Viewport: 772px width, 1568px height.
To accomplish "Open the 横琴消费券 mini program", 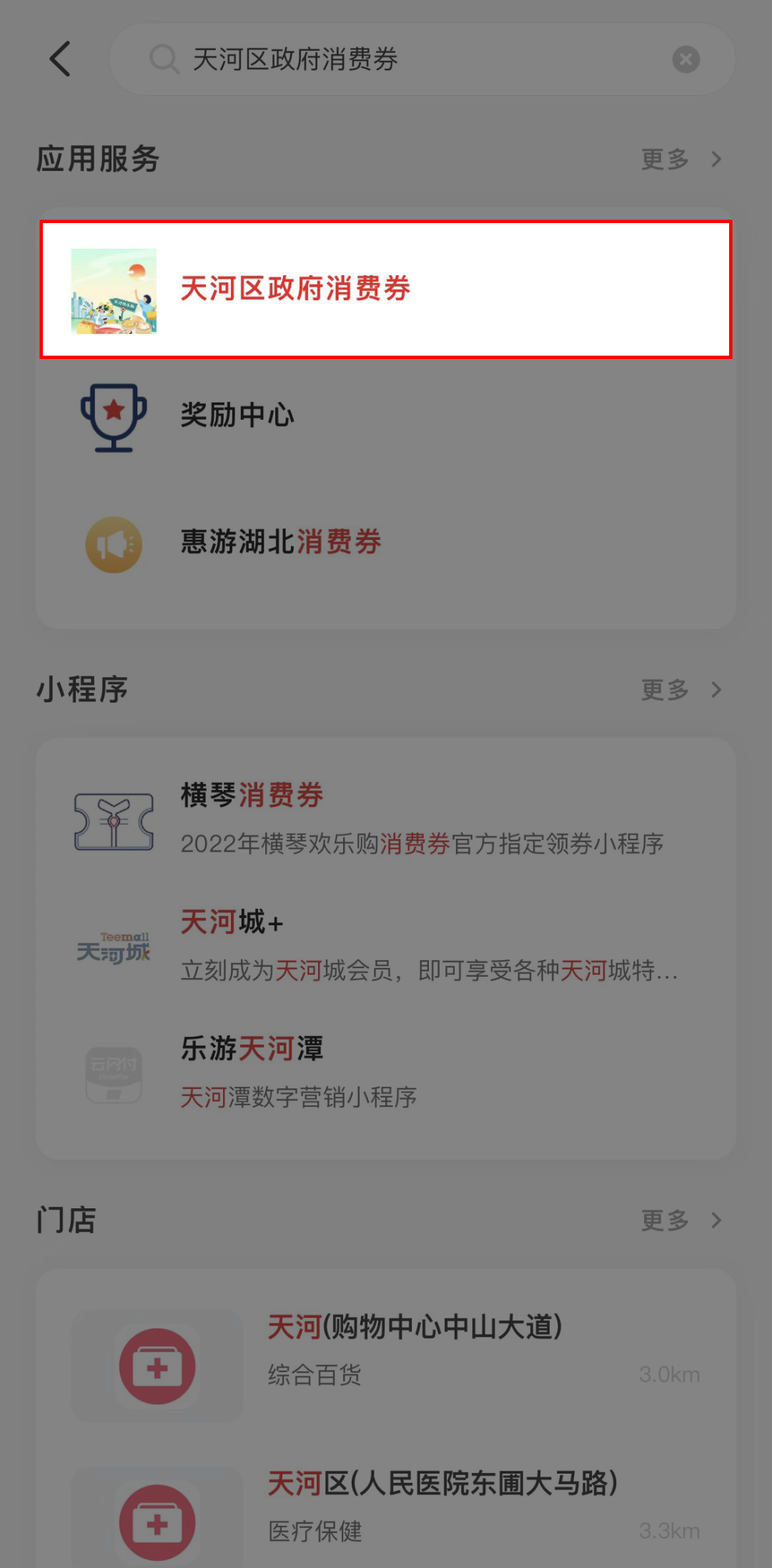I will point(386,819).
